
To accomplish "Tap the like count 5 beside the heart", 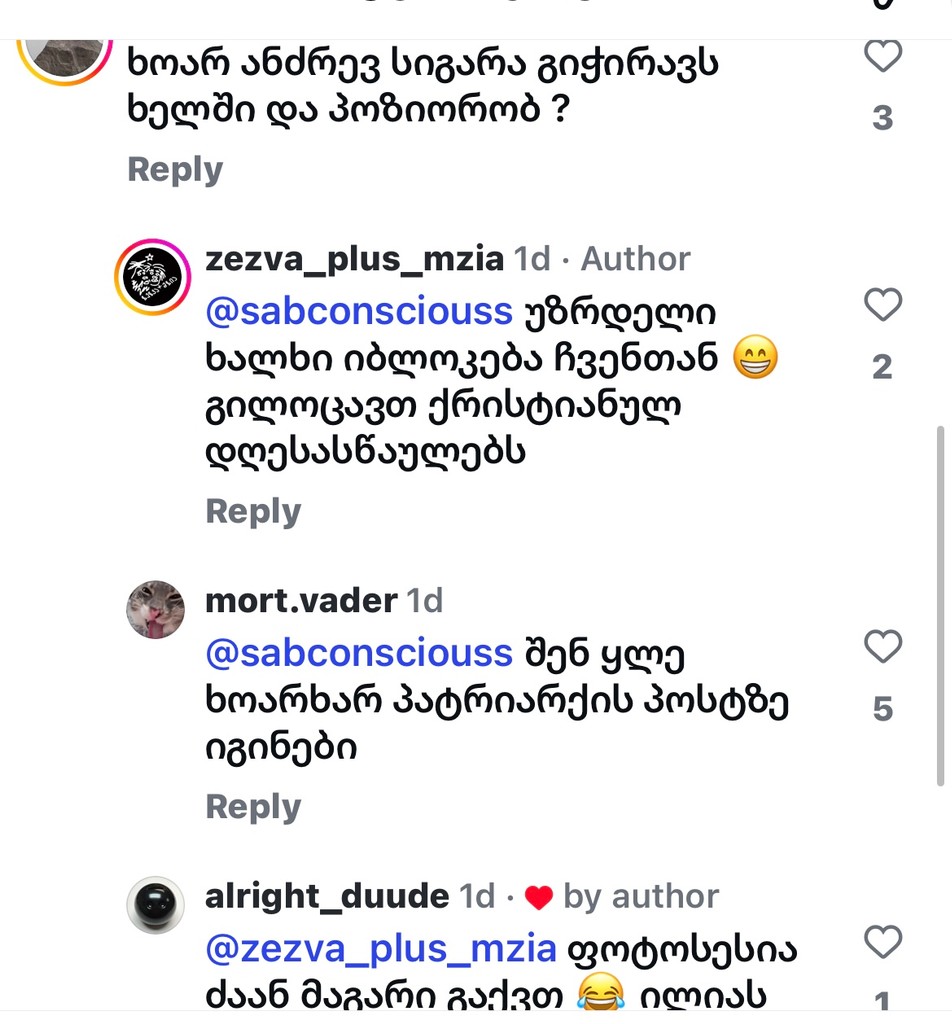I will coord(882,707).
